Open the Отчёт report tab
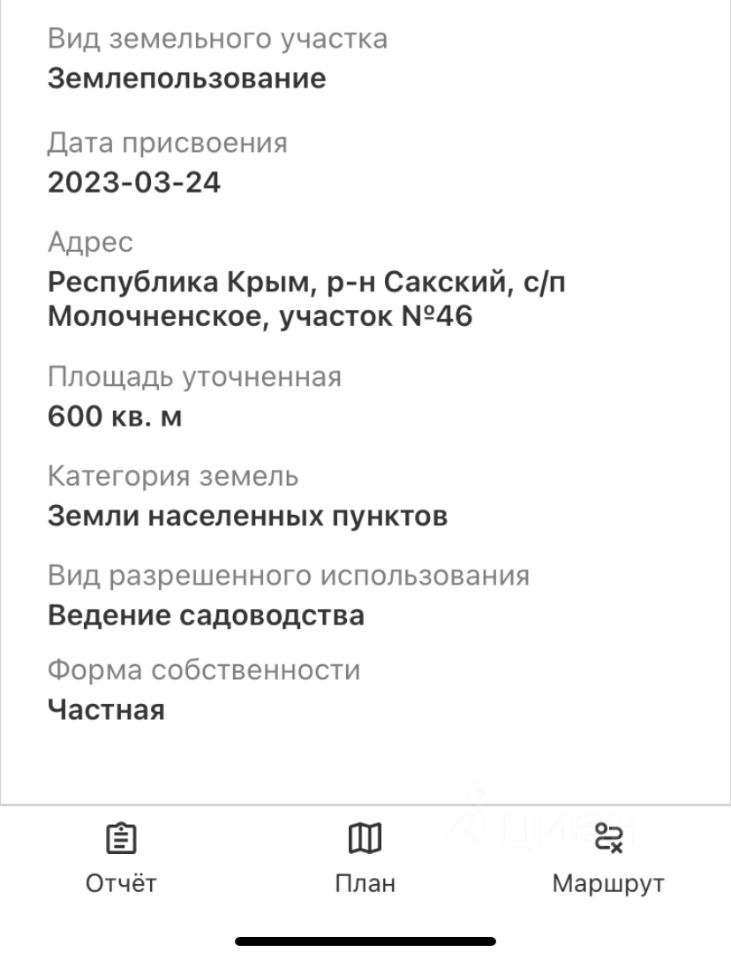 (x=120, y=858)
